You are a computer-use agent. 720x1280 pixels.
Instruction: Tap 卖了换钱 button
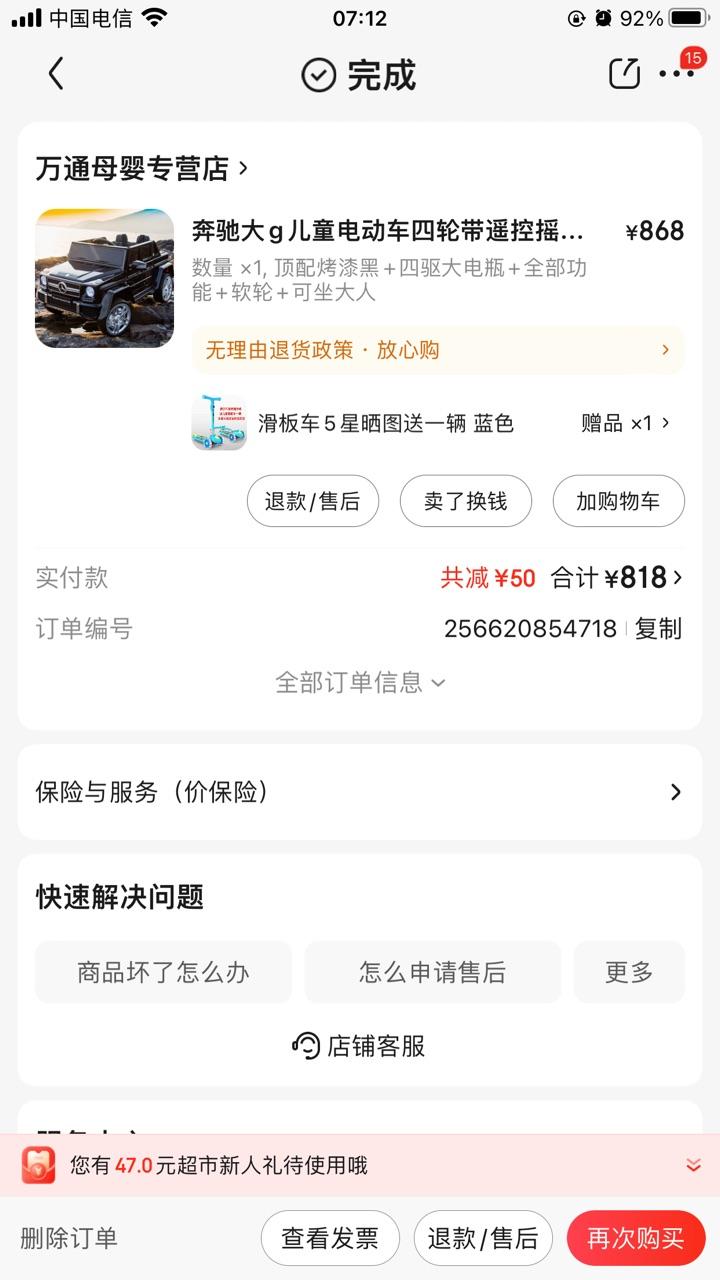tap(465, 501)
